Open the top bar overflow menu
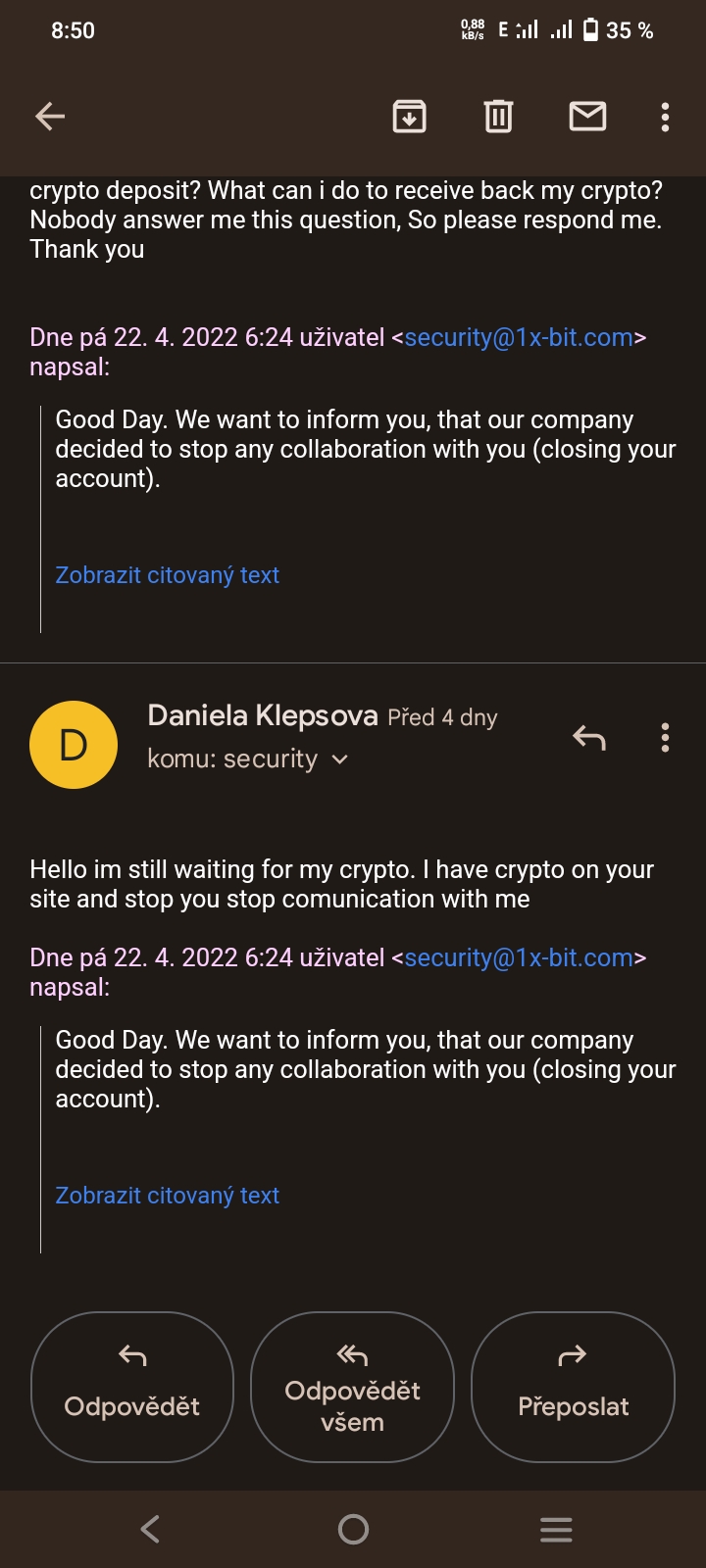This screenshot has height=1568, width=706. pyautogui.click(x=665, y=118)
